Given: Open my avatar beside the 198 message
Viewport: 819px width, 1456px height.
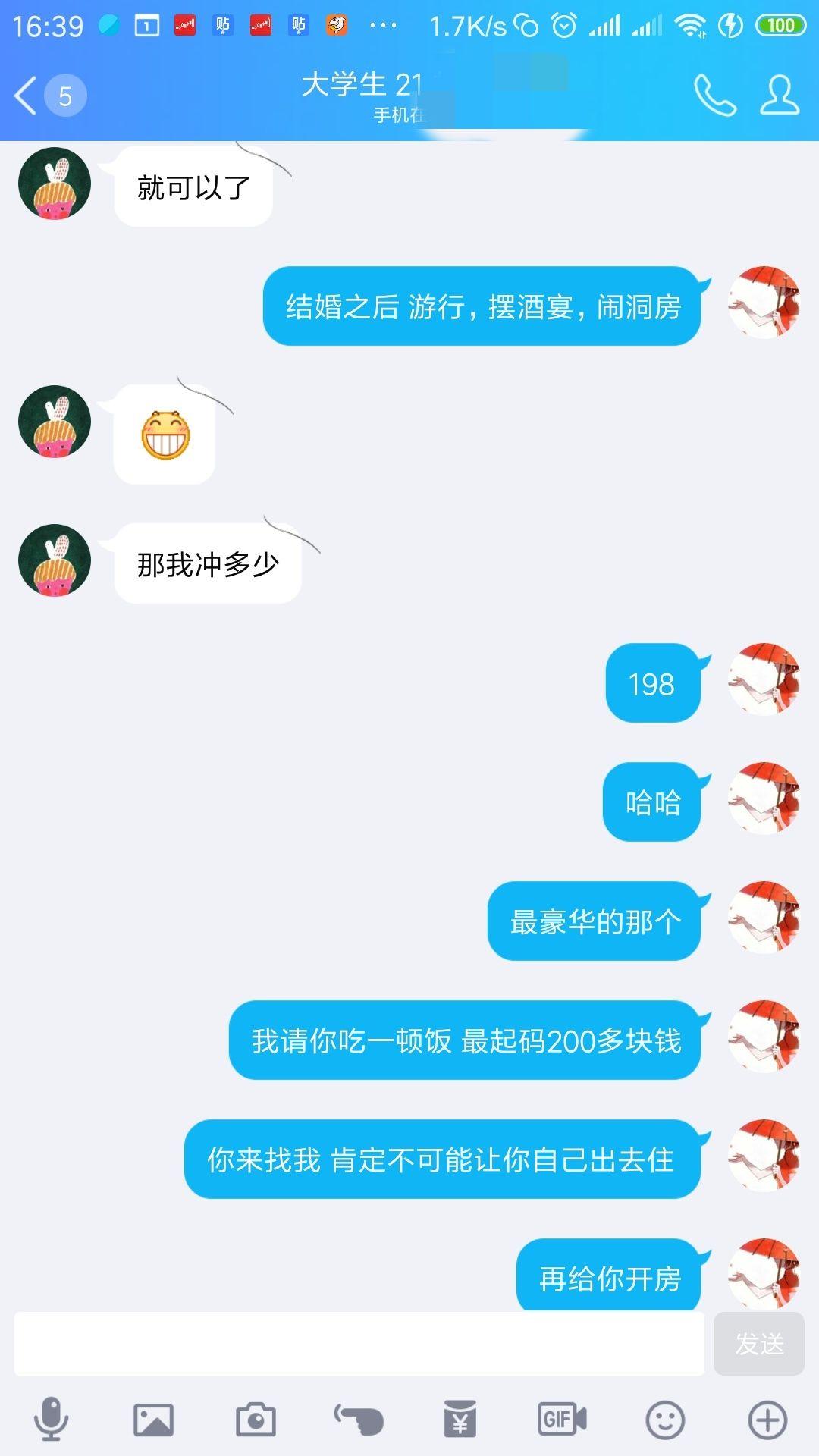Looking at the screenshot, I should [x=764, y=679].
